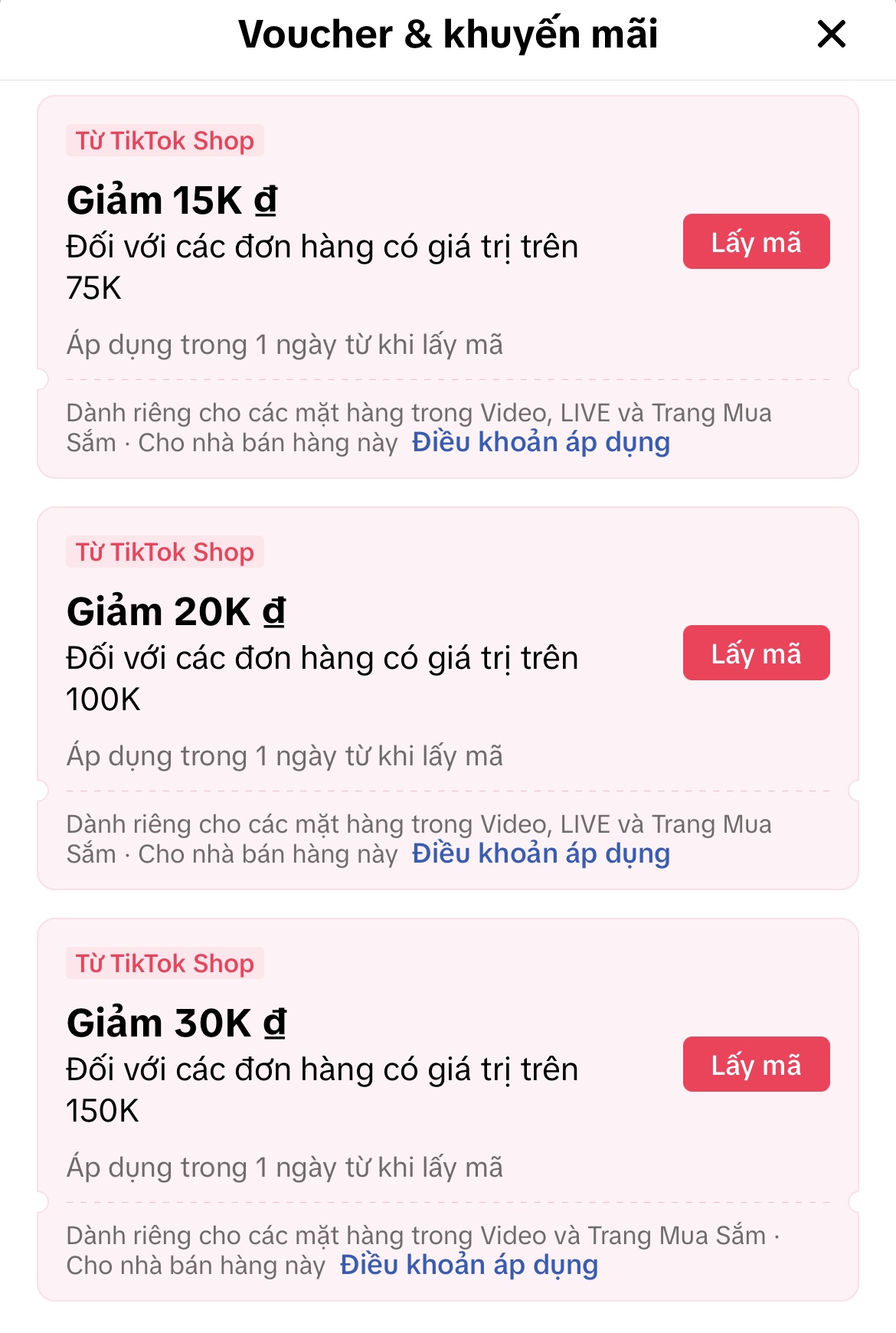The height and width of the screenshot is (1333, 896).
Task: Click the Từ TikTok Shop badge on third voucher
Action: point(165,964)
